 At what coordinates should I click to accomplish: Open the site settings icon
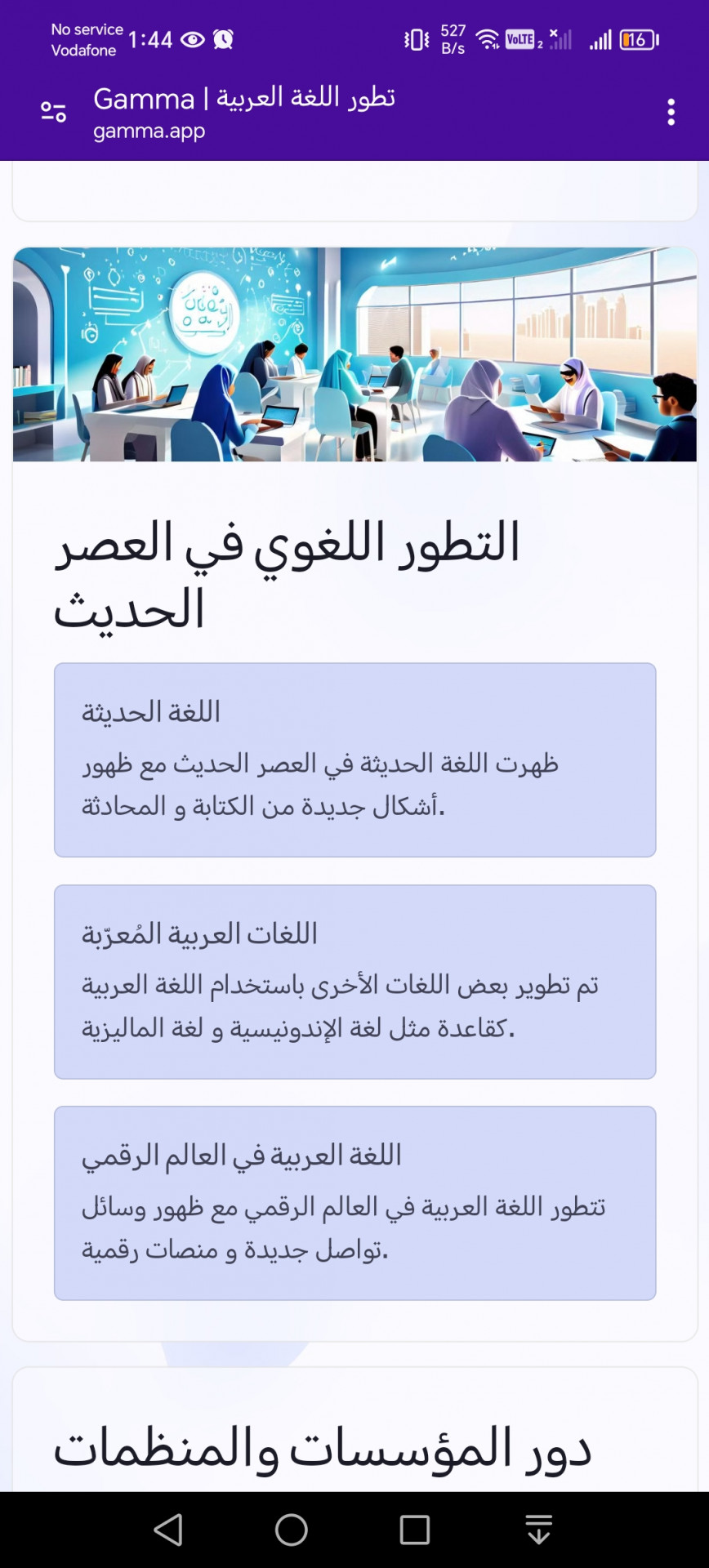pyautogui.click(x=54, y=112)
